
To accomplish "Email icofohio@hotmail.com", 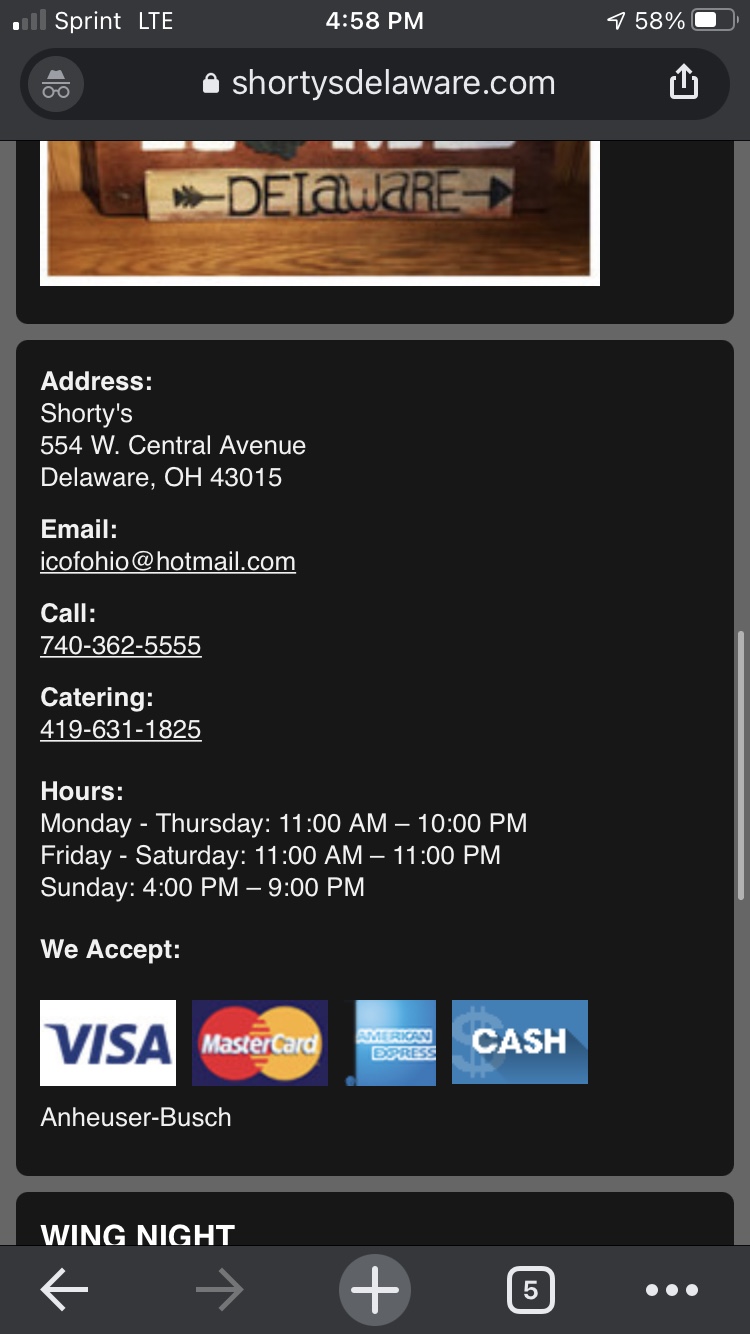I will [x=168, y=562].
